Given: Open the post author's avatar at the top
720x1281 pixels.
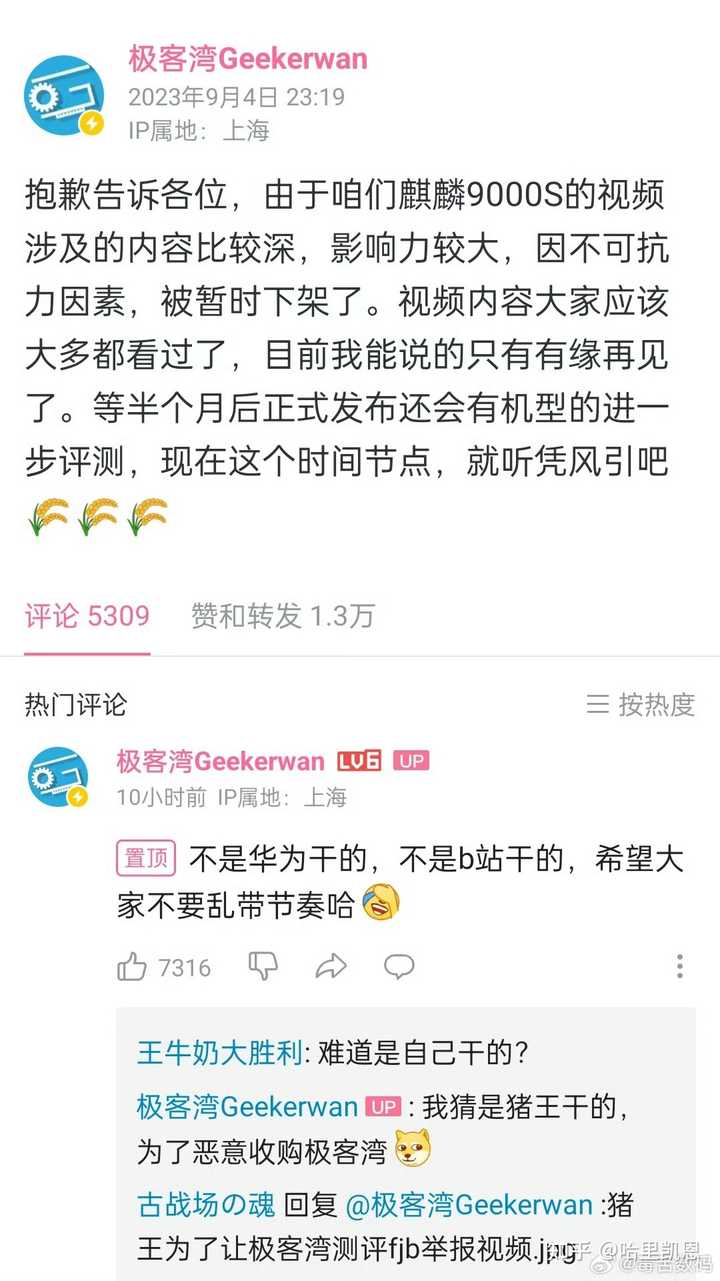Looking at the screenshot, I should [x=64, y=96].
